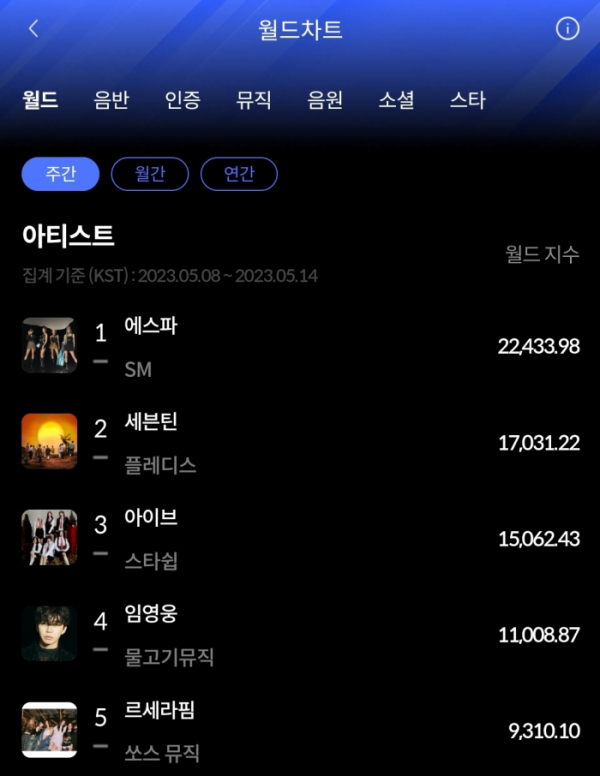Switch to the 음반 tab
Image resolution: width=600 pixels, height=776 pixels.
click(111, 100)
